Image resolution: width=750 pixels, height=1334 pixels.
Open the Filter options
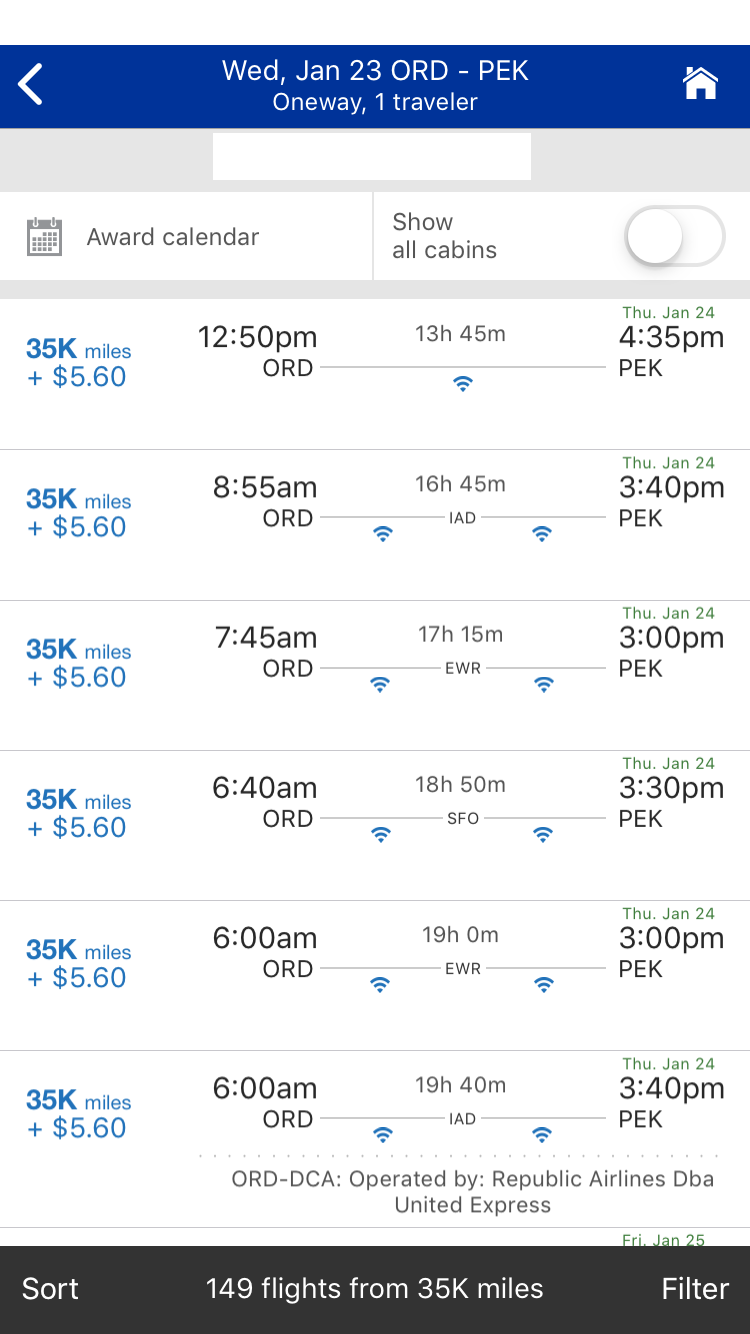tap(695, 1289)
